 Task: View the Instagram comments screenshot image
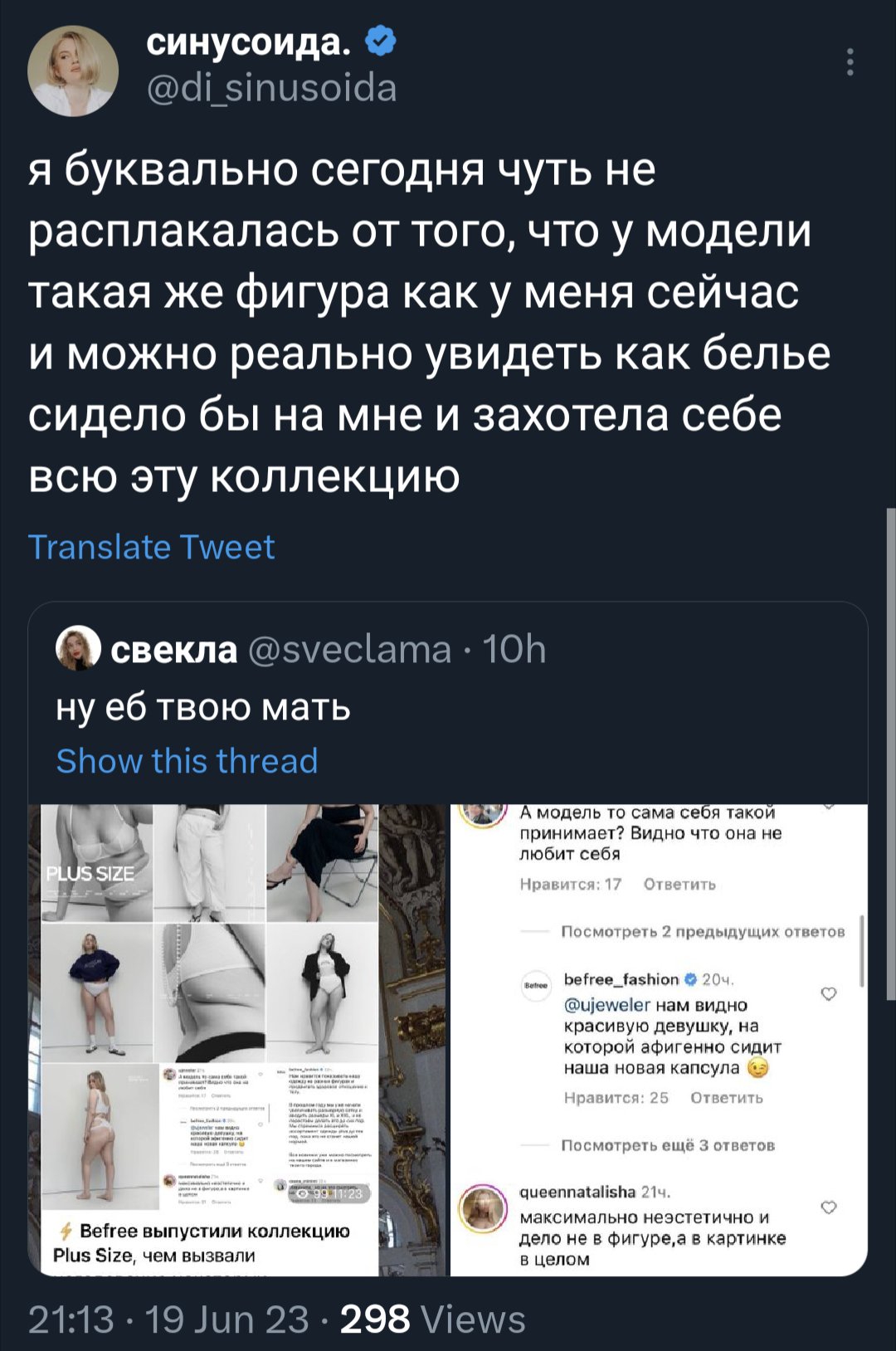click(x=659, y=1039)
